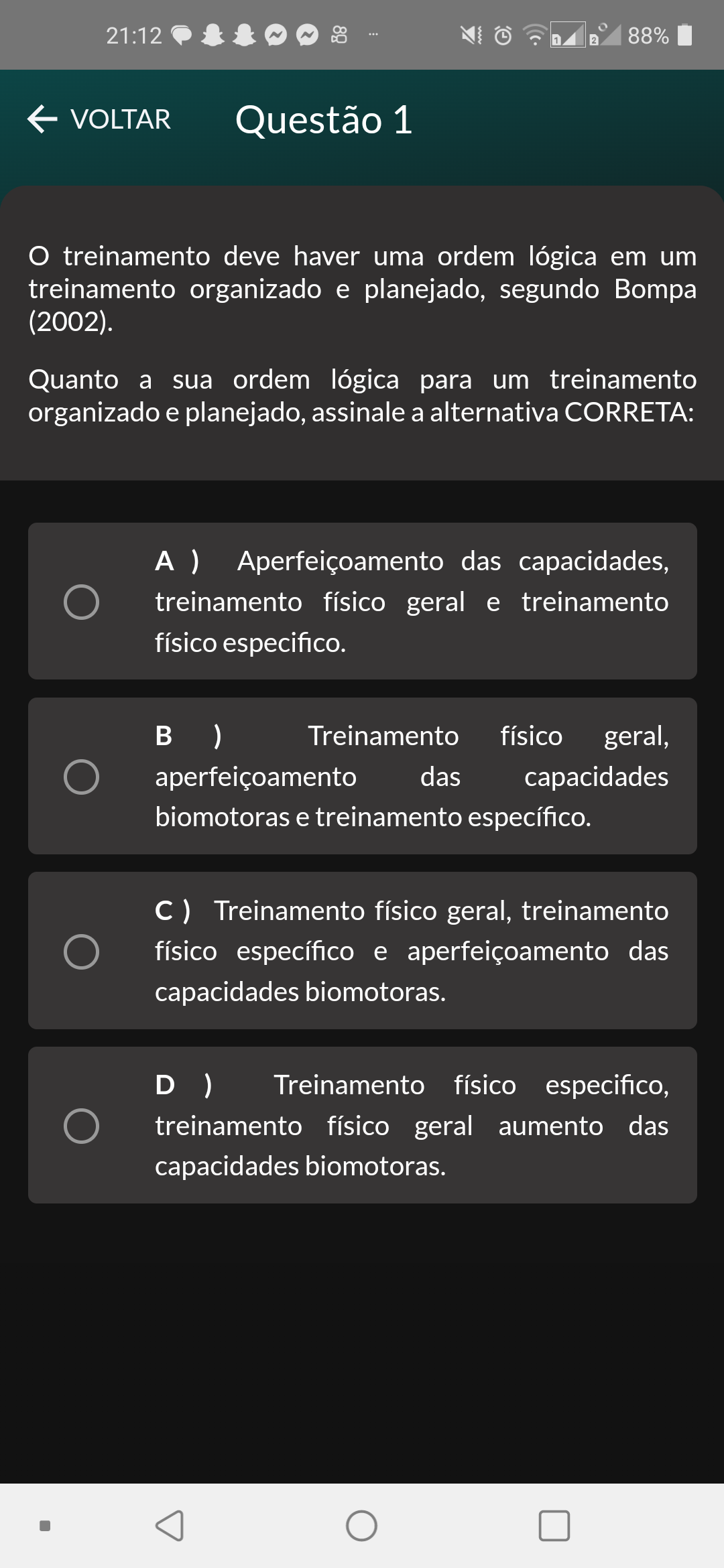Tap the system home button
724x1568 pixels.
(361, 1526)
